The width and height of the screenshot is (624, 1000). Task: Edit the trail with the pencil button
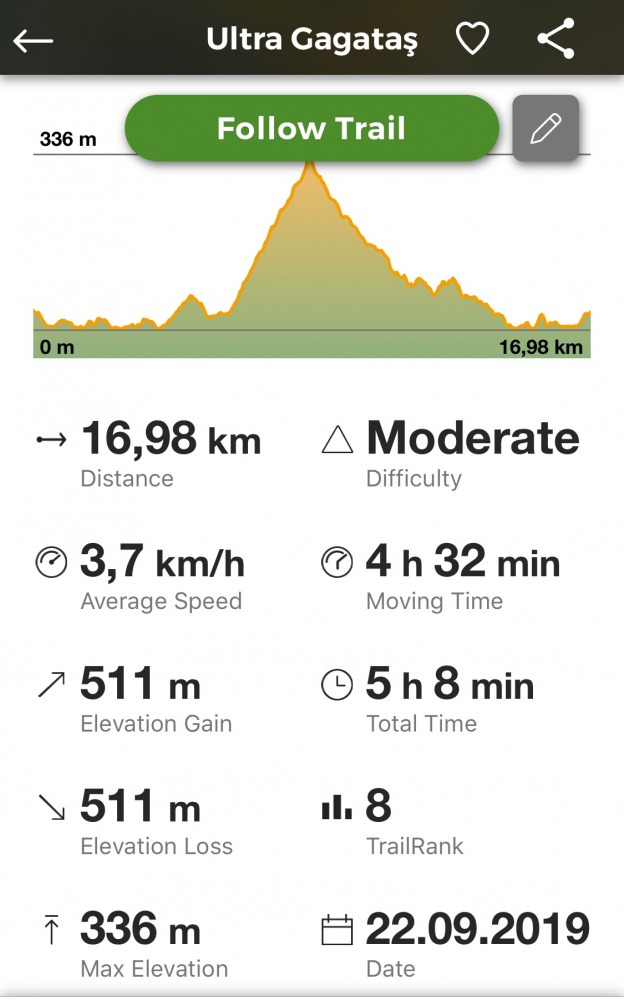[546, 128]
